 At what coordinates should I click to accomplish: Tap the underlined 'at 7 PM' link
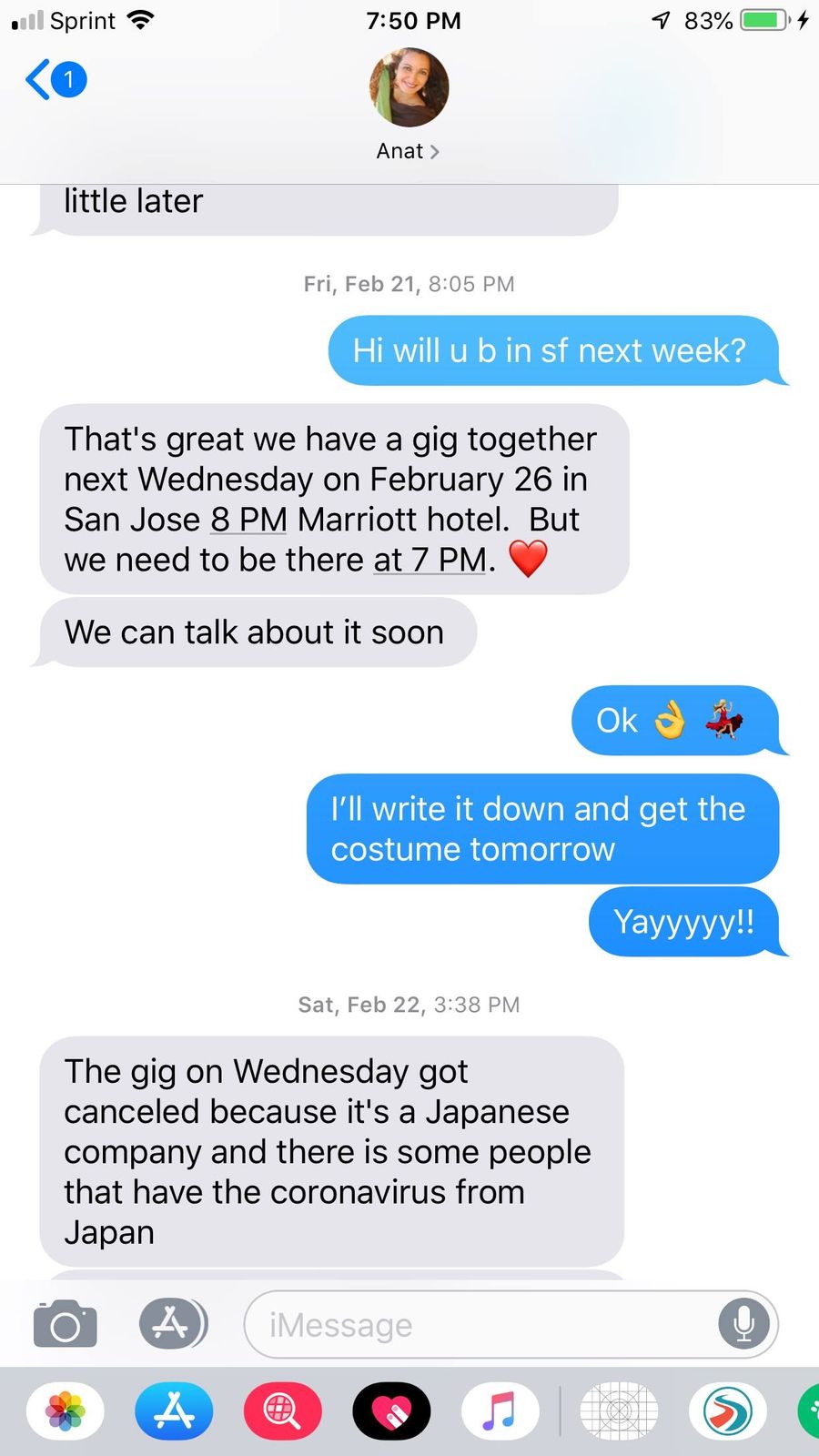tap(430, 560)
